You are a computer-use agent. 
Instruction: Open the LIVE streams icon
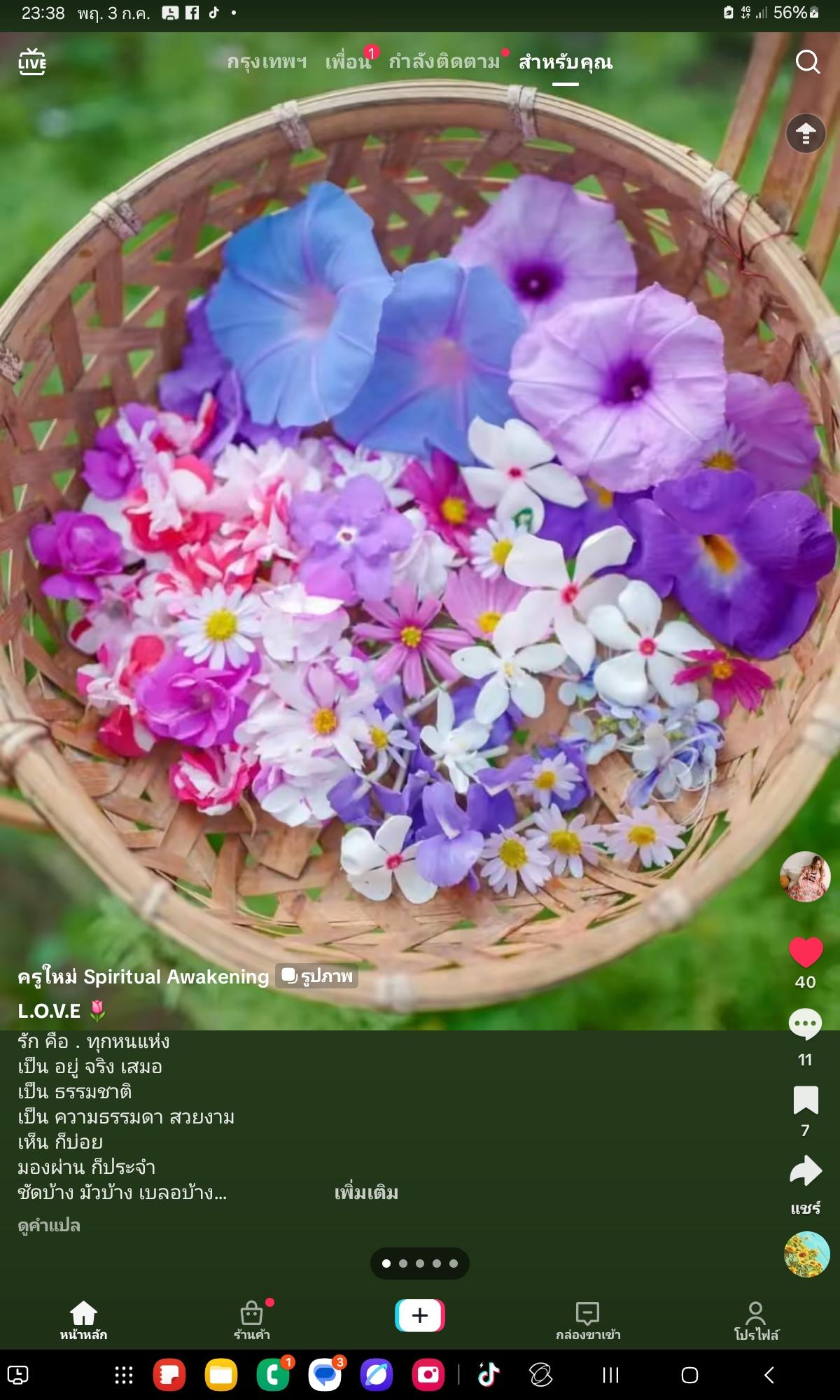32,62
